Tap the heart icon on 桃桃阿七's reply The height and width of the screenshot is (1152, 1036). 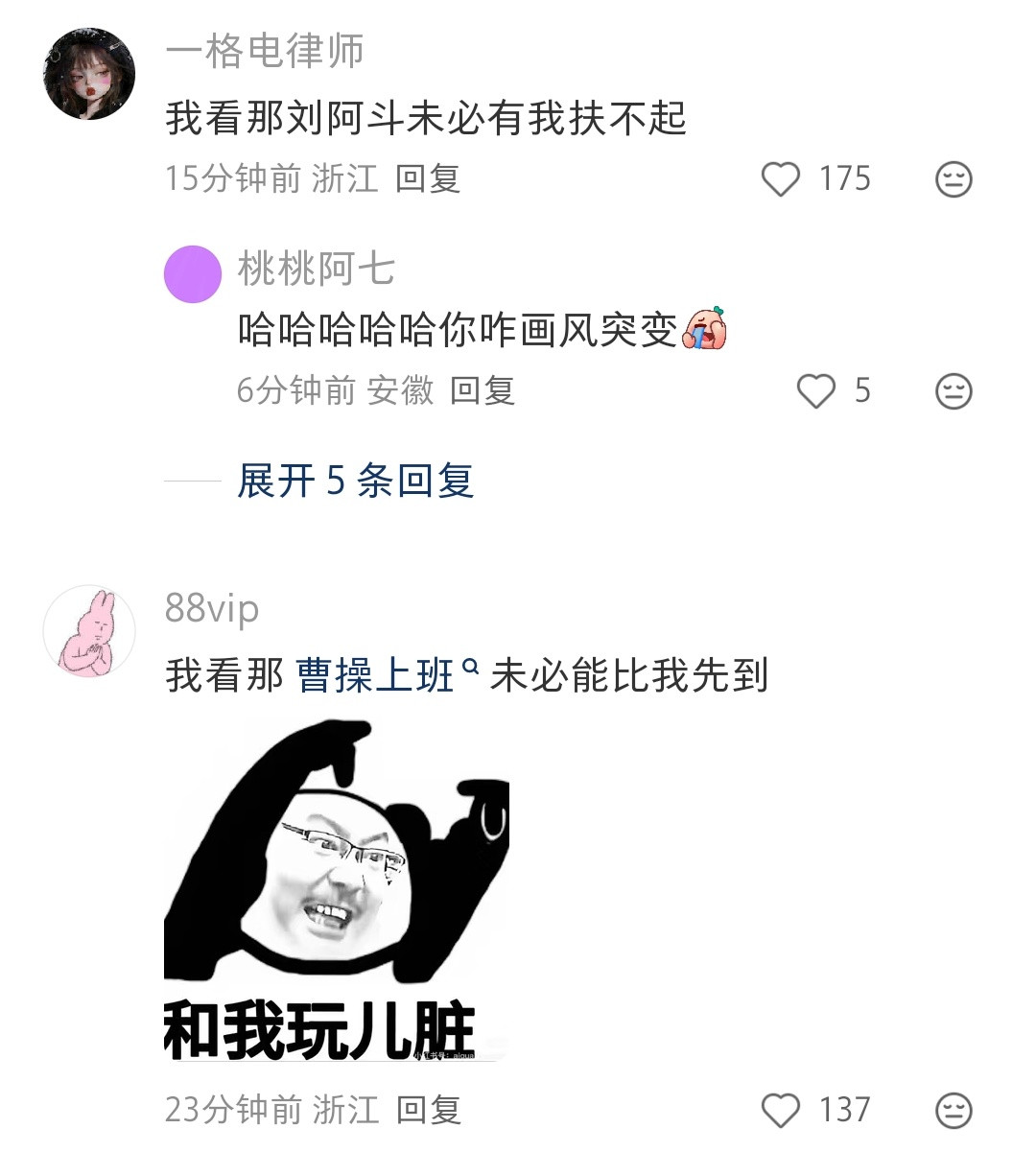(x=816, y=391)
